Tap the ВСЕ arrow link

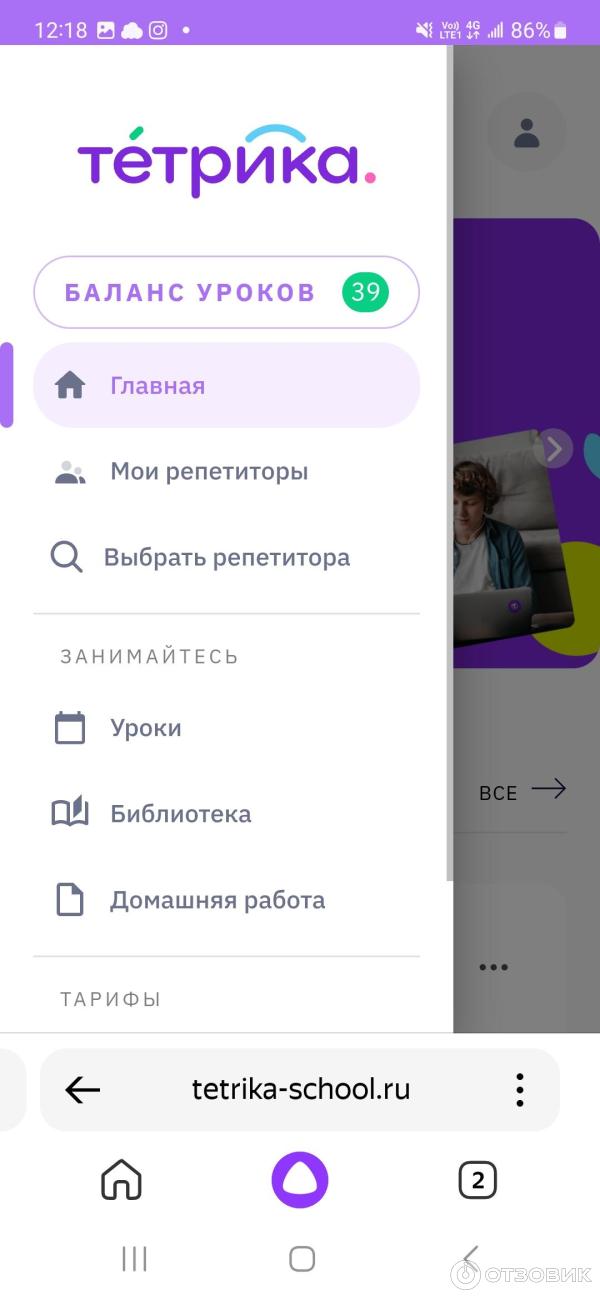[x=522, y=791]
